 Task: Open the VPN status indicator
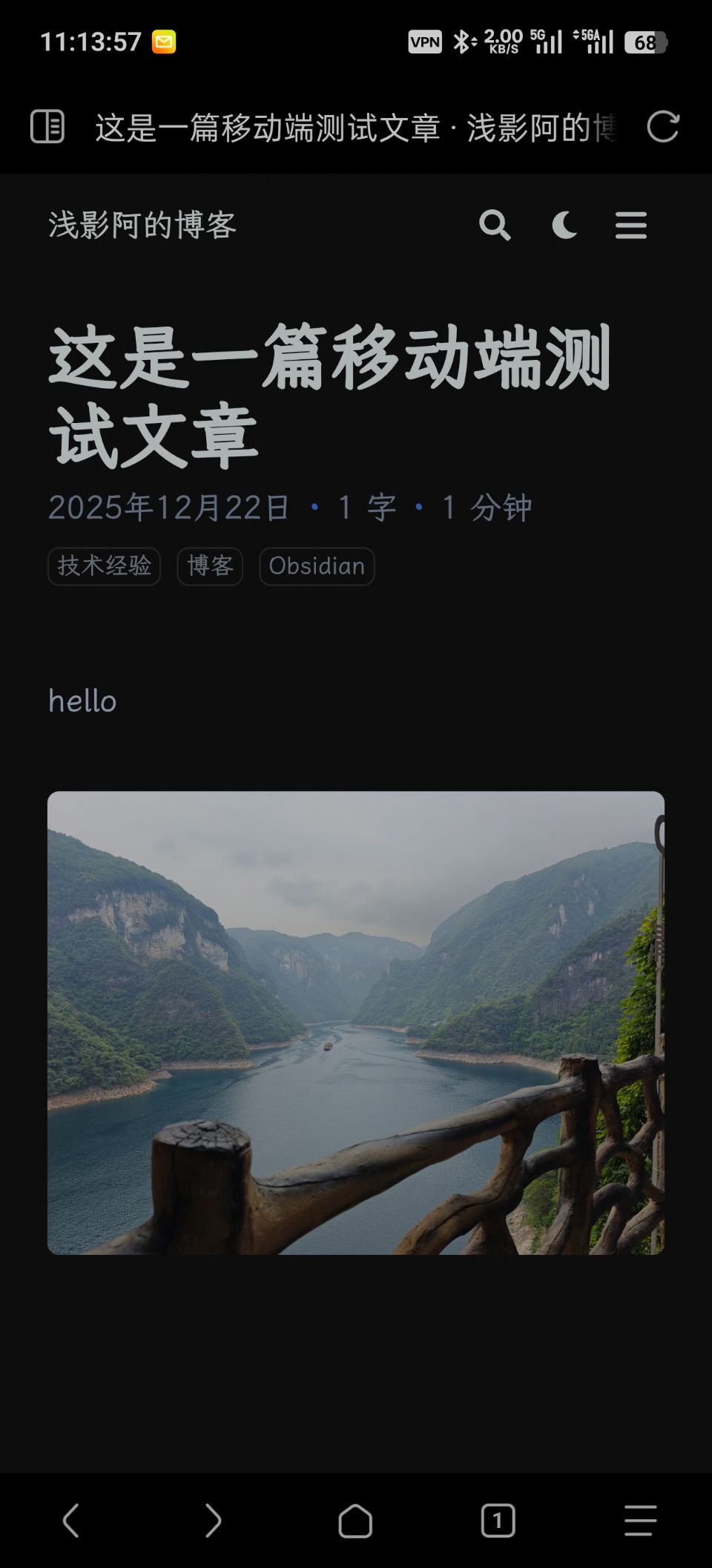422,42
